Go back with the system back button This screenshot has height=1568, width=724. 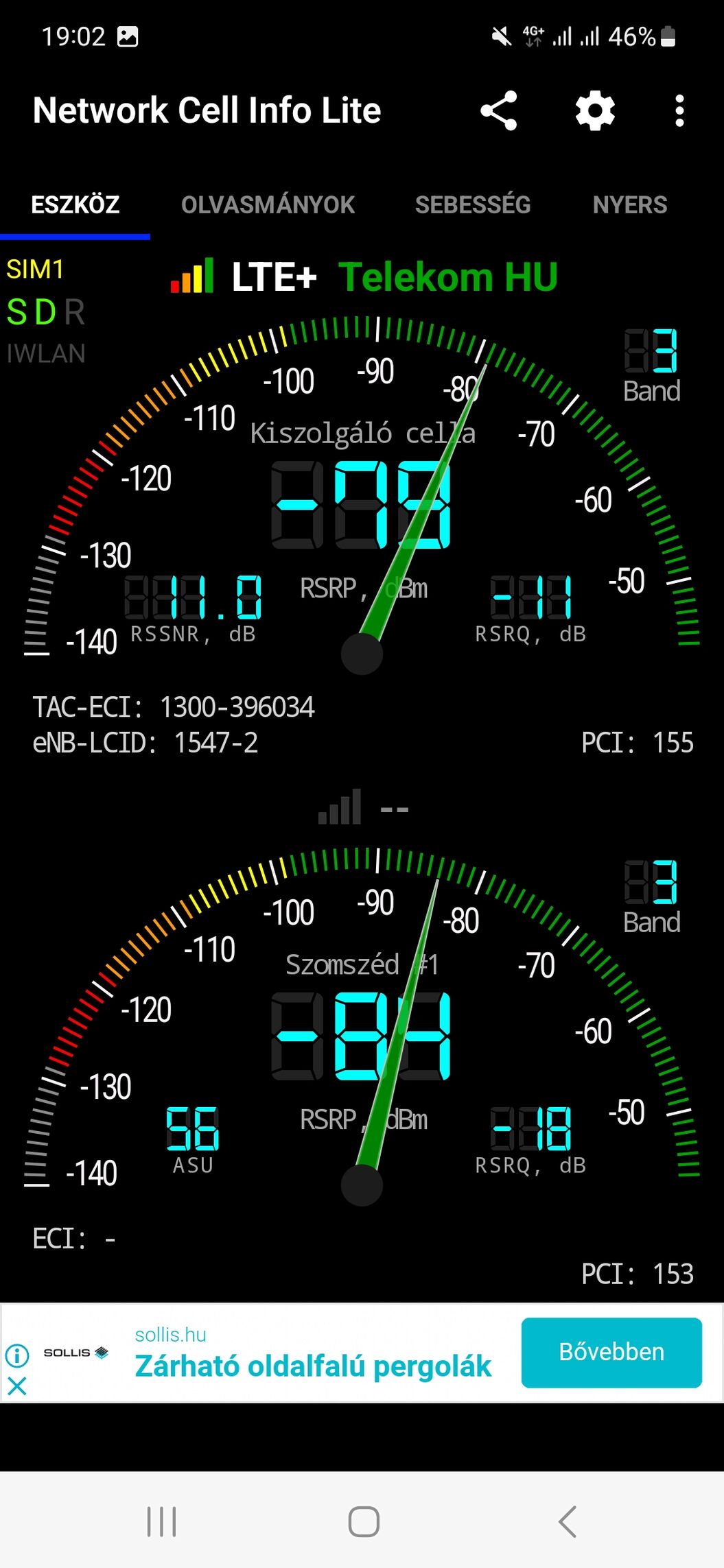click(567, 1521)
